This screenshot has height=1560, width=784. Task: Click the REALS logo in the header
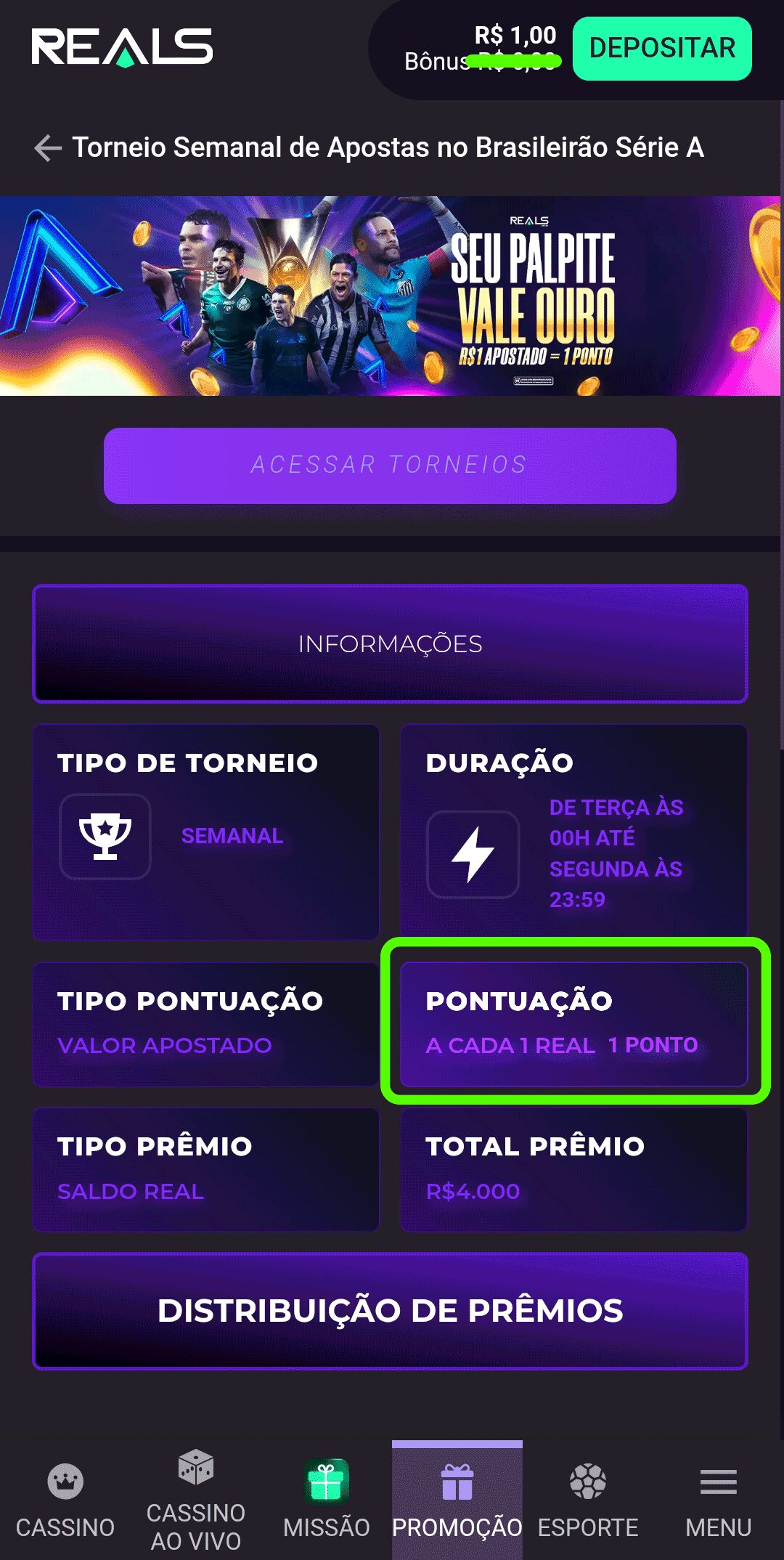(120, 47)
